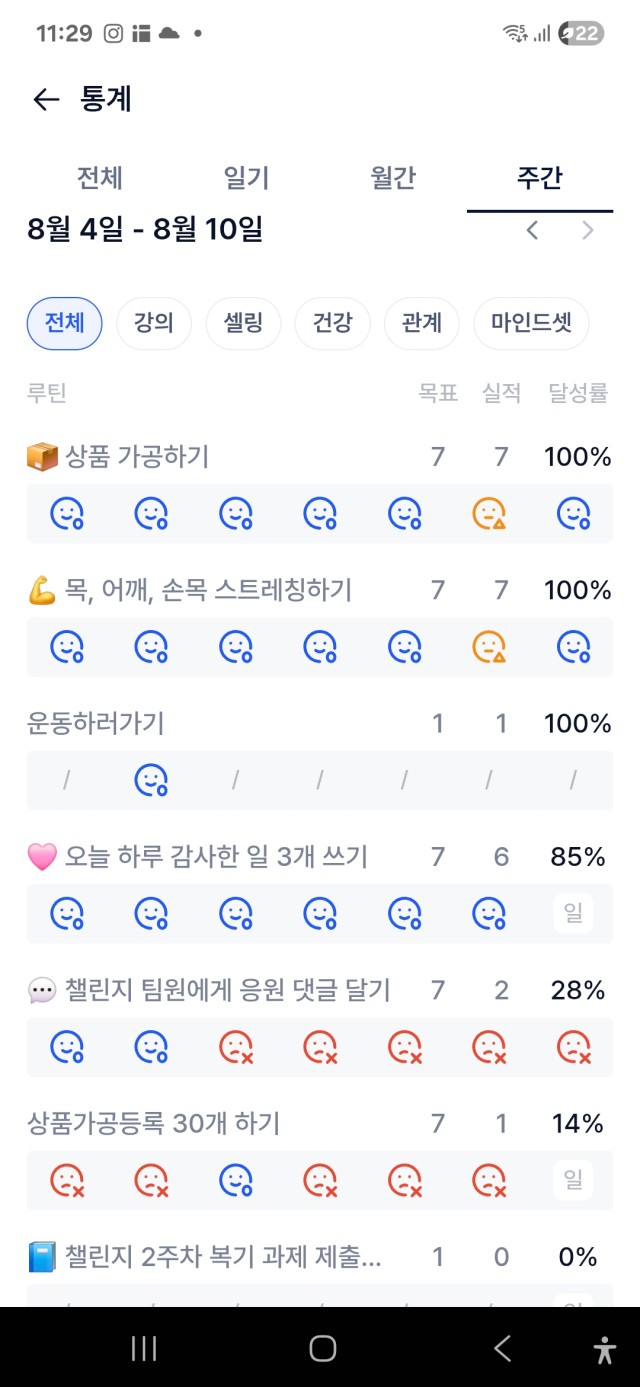640x1387 pixels.
Task: Open the 상품 가공하기 routine row
Action: (320, 457)
